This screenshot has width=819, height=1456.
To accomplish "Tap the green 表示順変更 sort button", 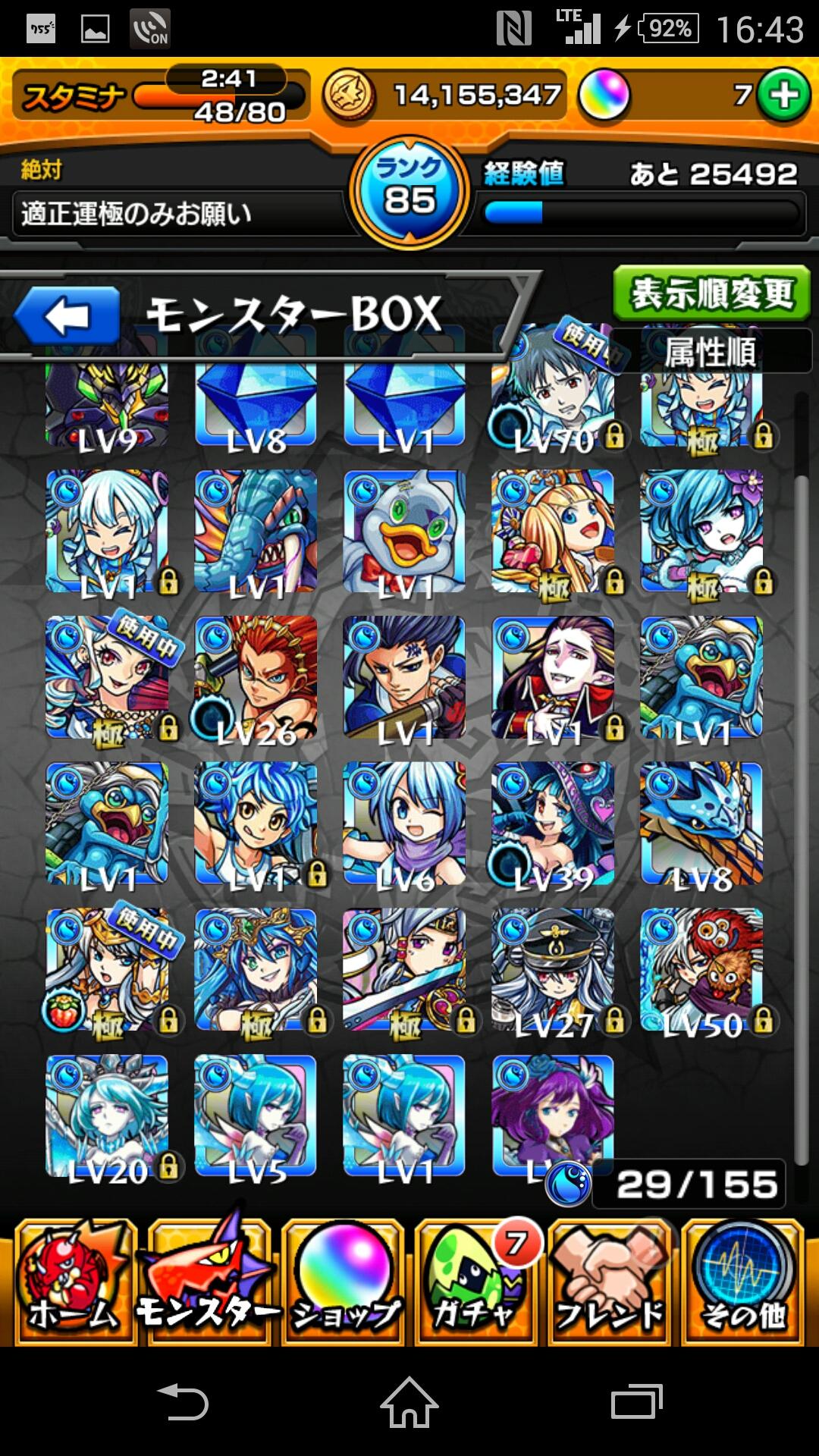I will pos(711,293).
